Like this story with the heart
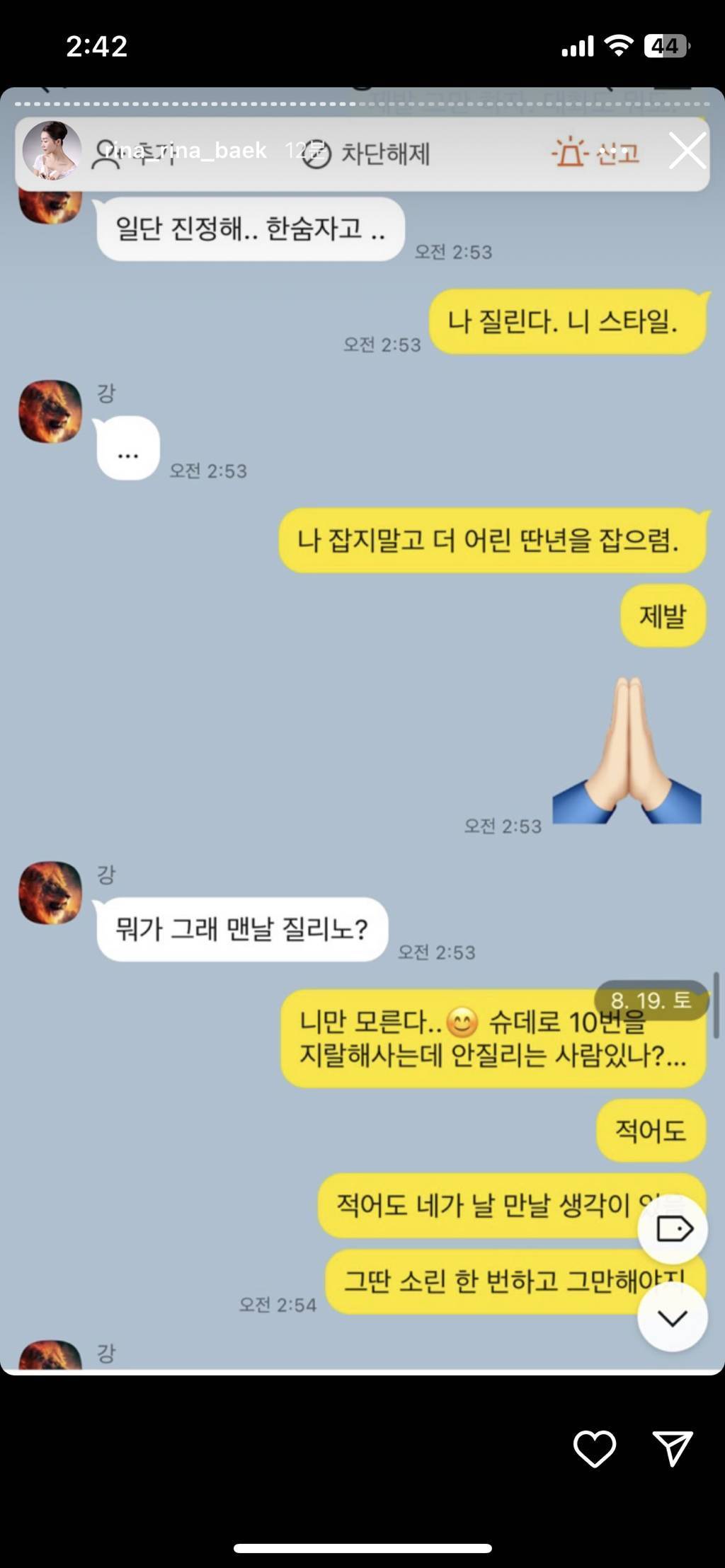The width and height of the screenshot is (725, 1568). tap(594, 1448)
